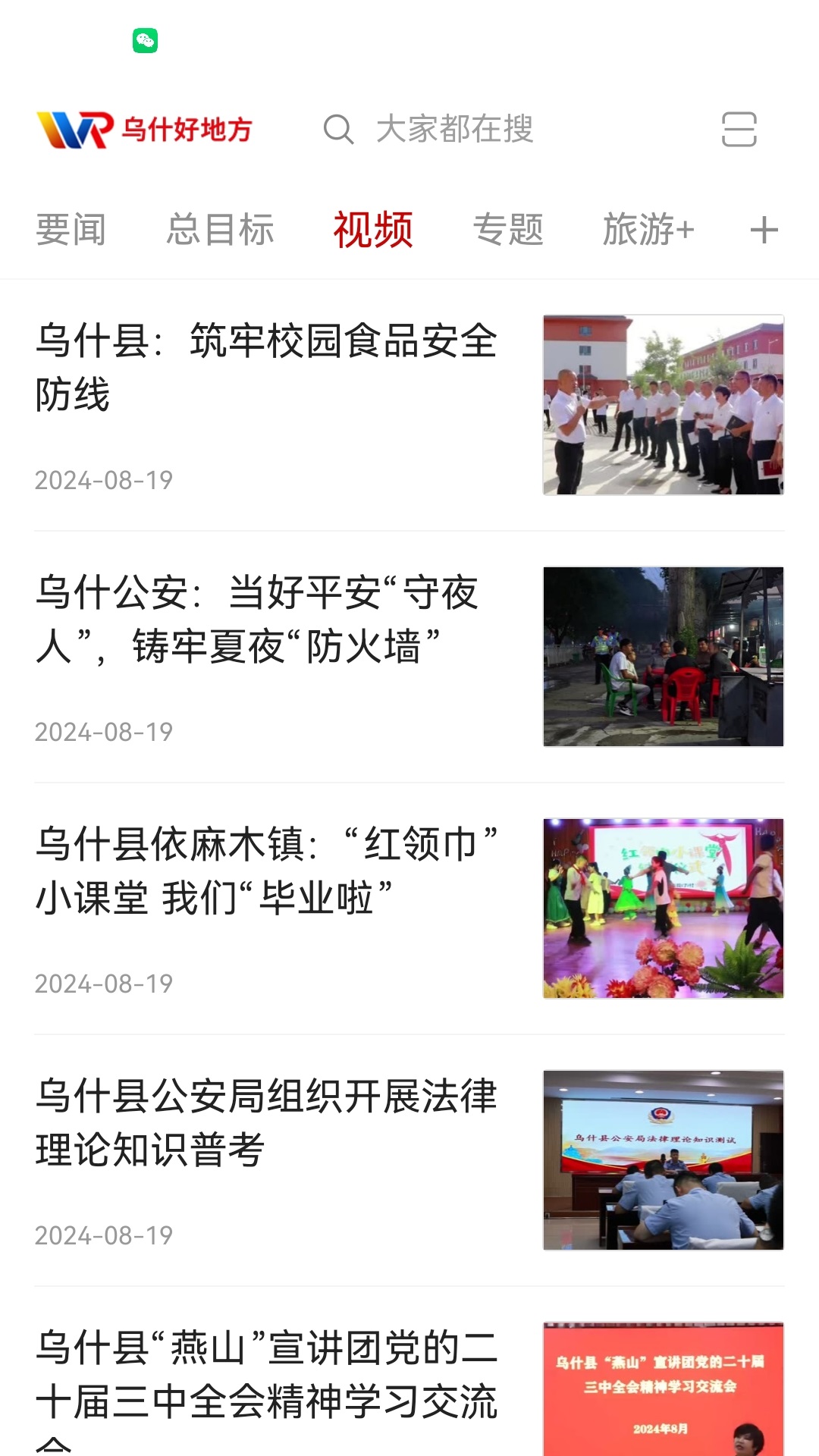
Task: Tap the scan icon in top bar
Action: tap(739, 129)
